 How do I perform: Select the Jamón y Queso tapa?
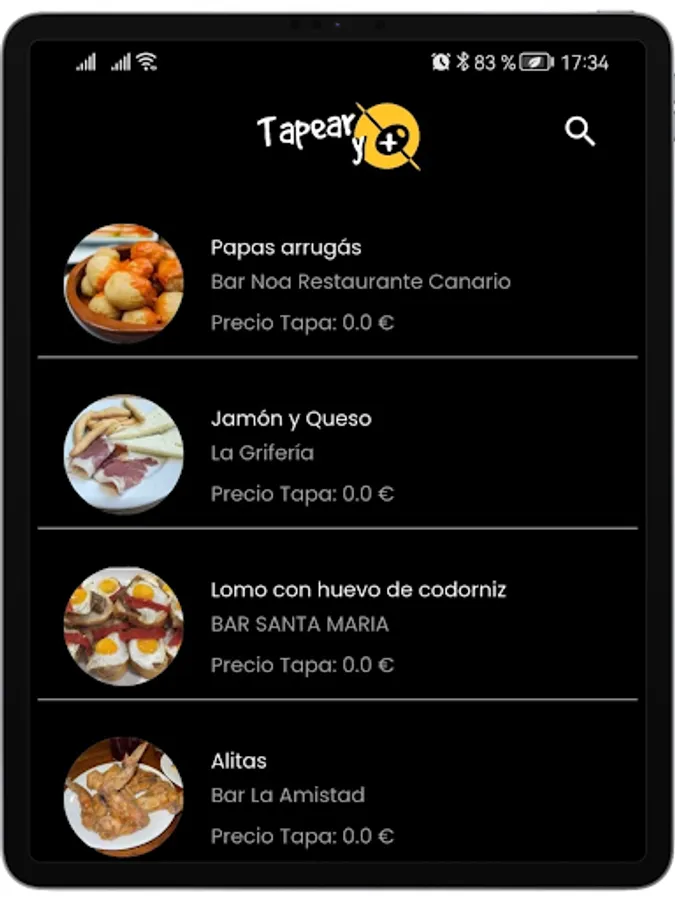[291, 419]
